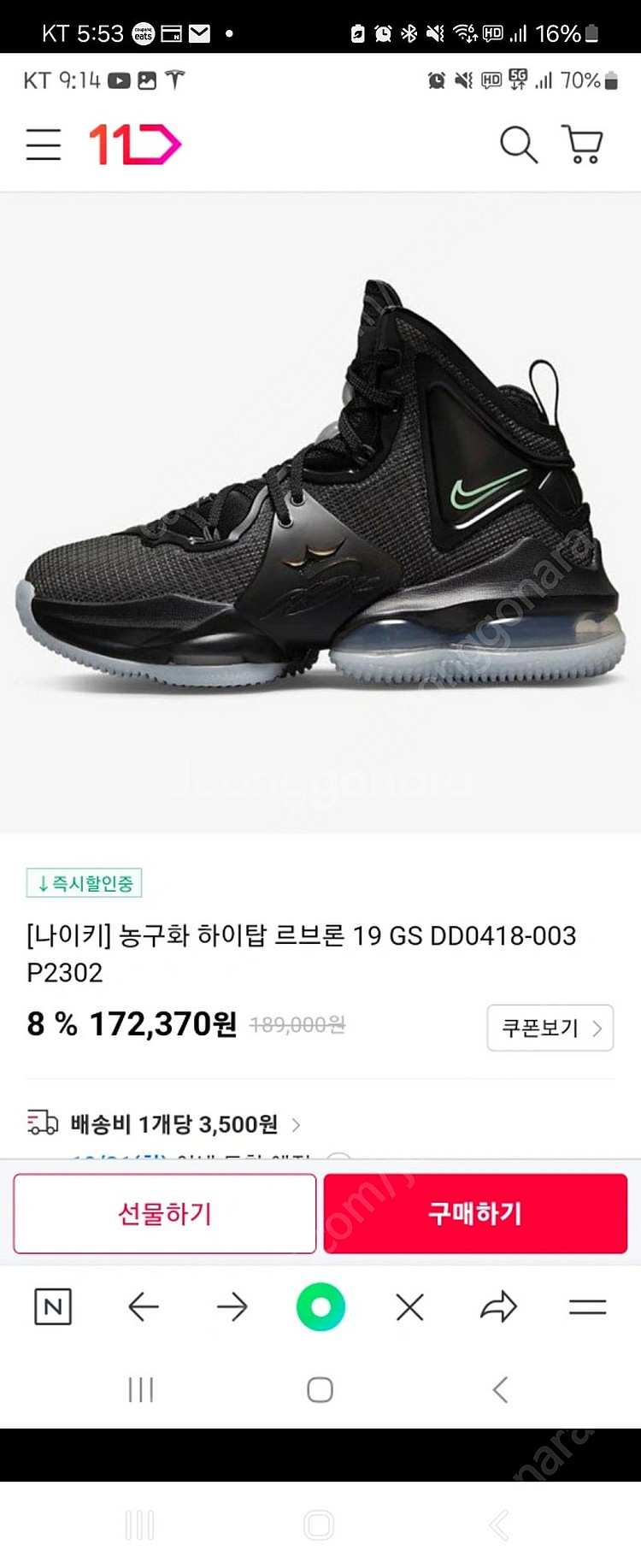Go forward with the browser right arrow
This screenshot has height=1568, width=641.
pyautogui.click(x=232, y=1306)
